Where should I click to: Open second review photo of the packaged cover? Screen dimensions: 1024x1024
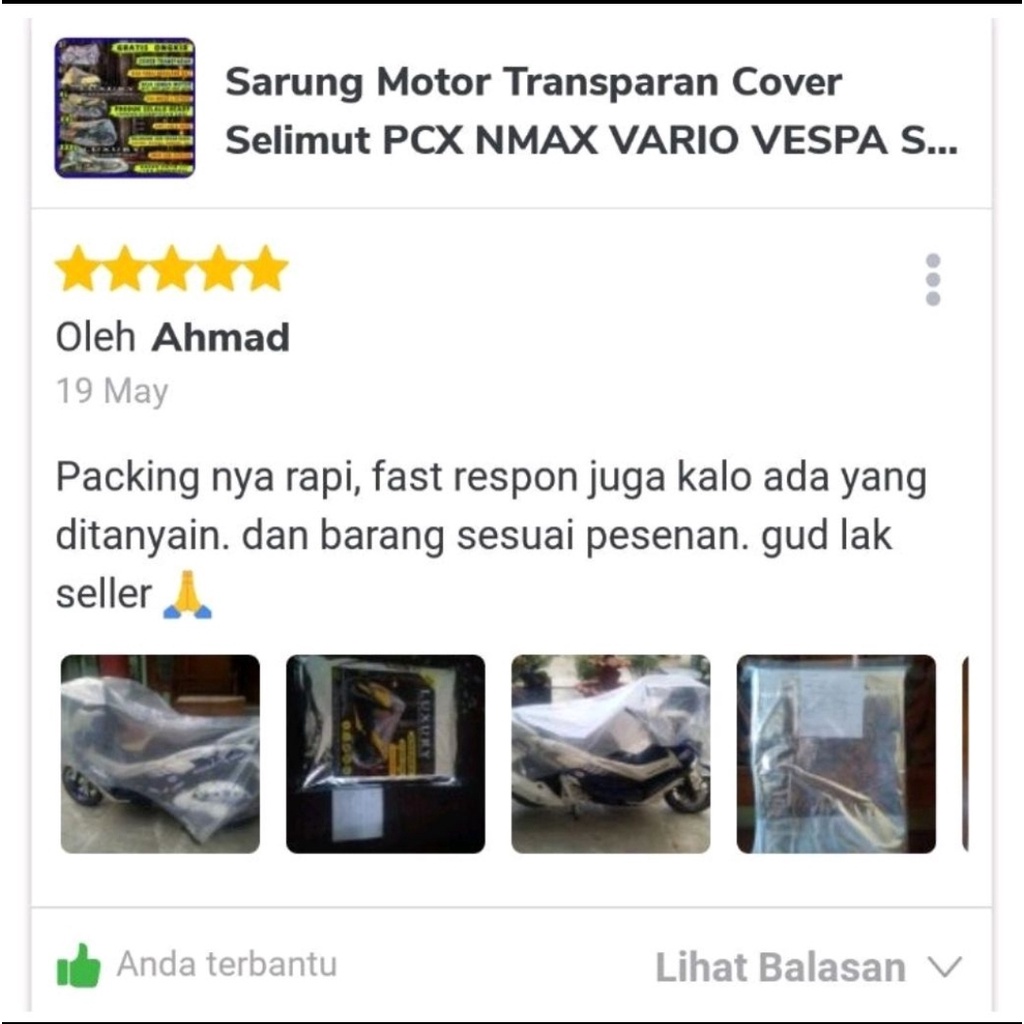click(x=385, y=754)
